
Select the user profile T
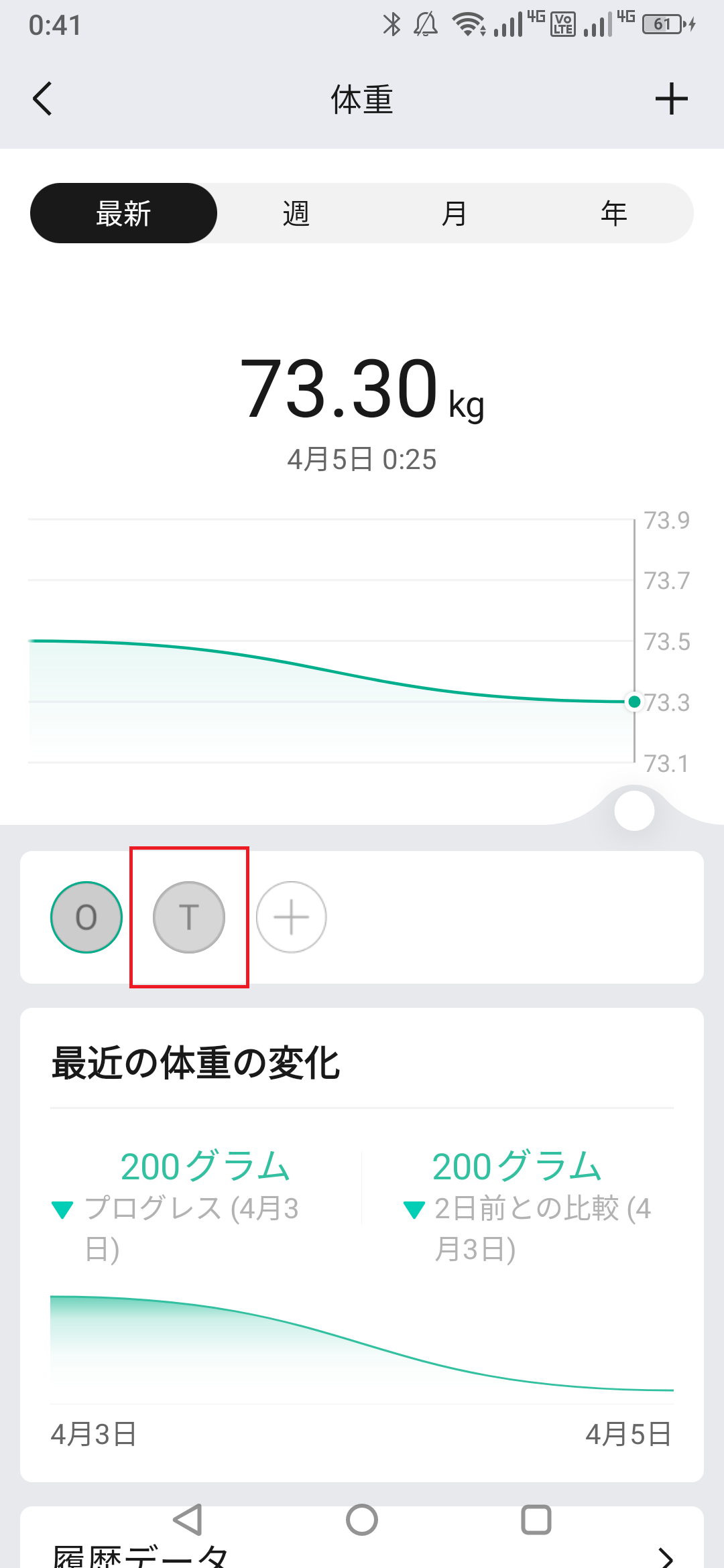189,917
